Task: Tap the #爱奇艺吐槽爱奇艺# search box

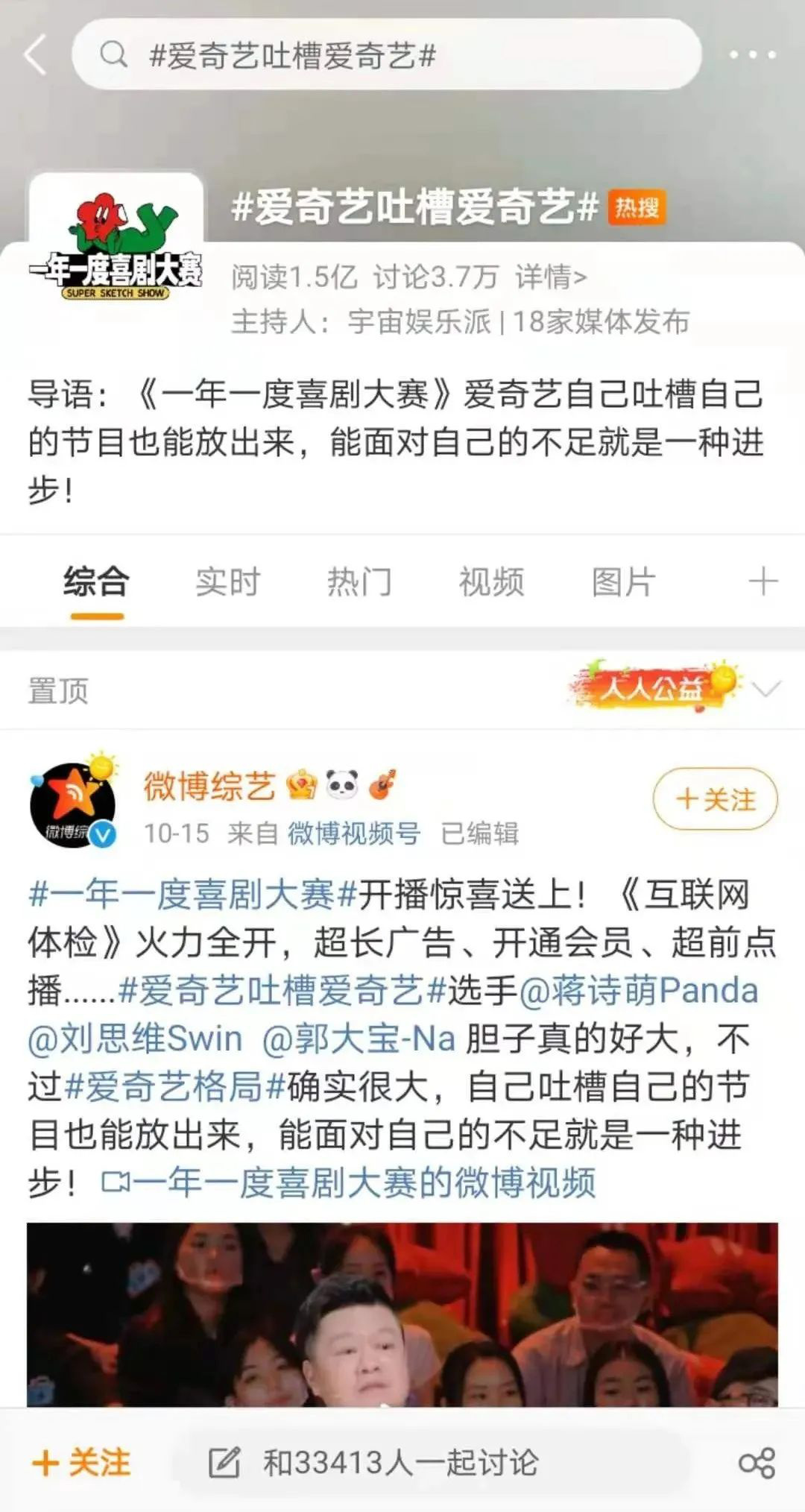Action: (x=386, y=55)
